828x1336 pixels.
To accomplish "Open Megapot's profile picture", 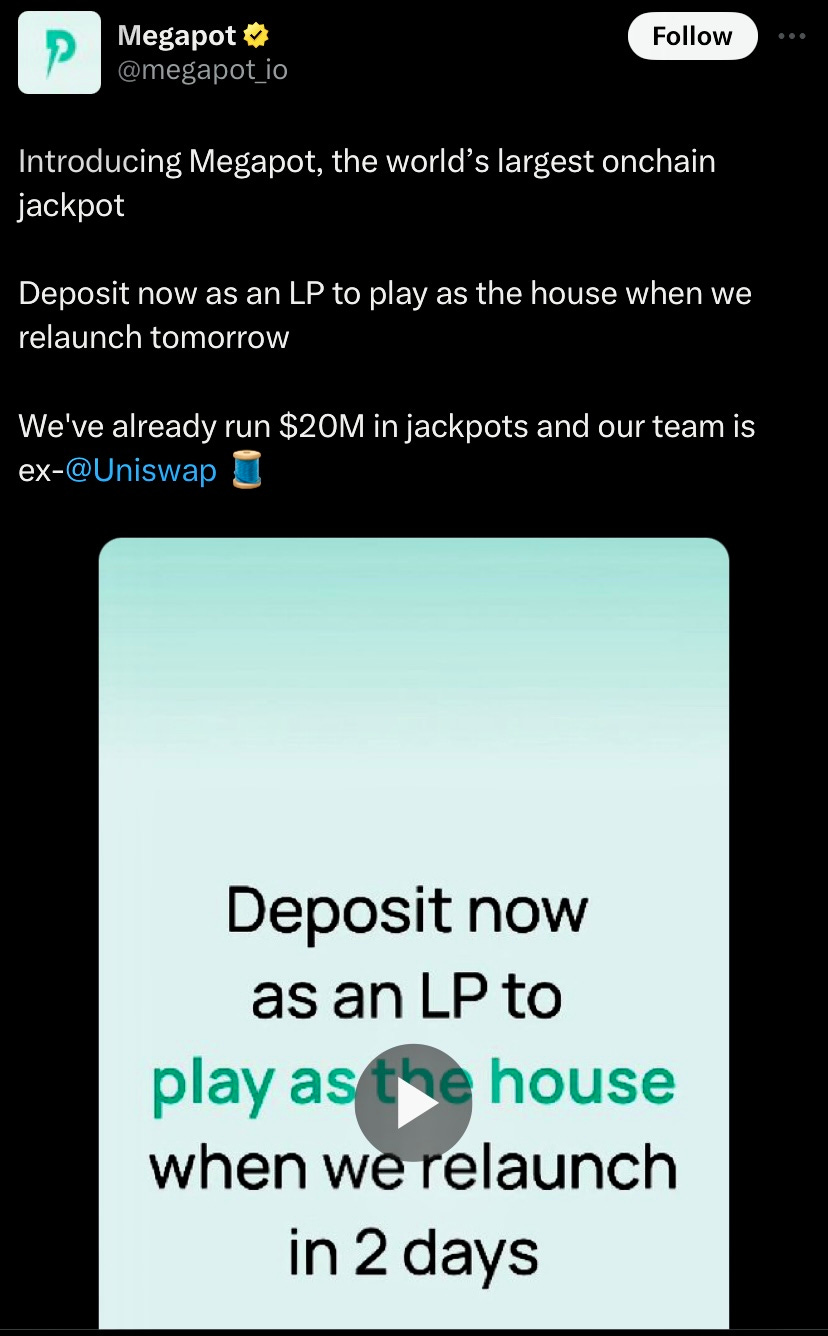I will [59, 52].
